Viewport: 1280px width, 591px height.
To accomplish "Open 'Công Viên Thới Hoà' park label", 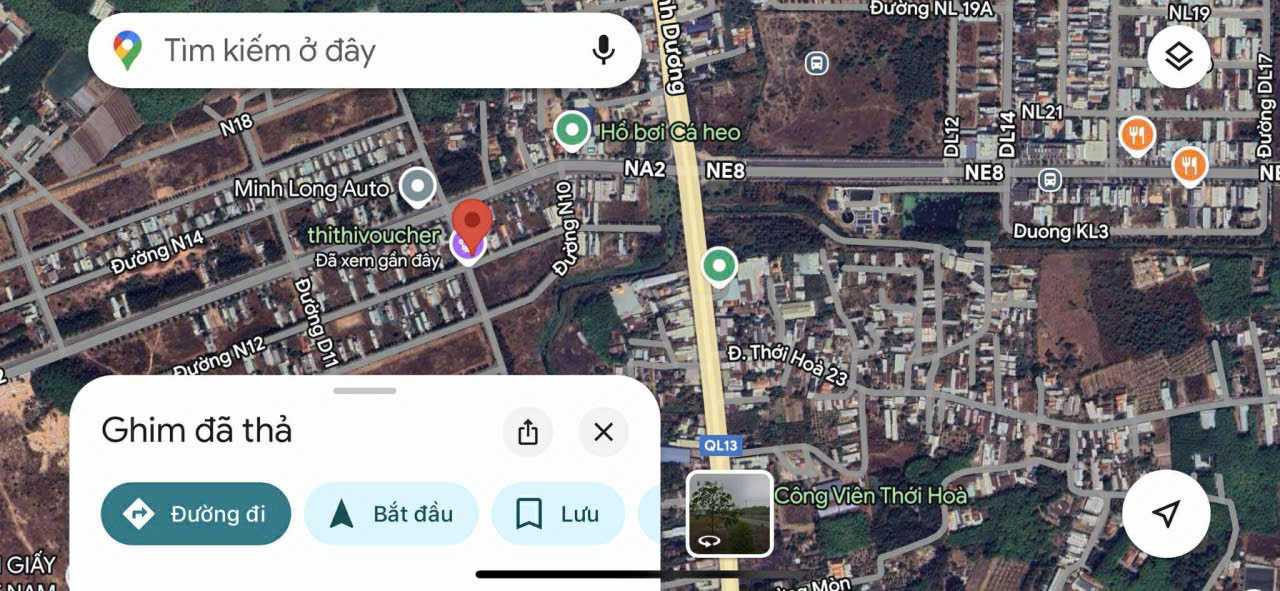I will click(x=870, y=495).
